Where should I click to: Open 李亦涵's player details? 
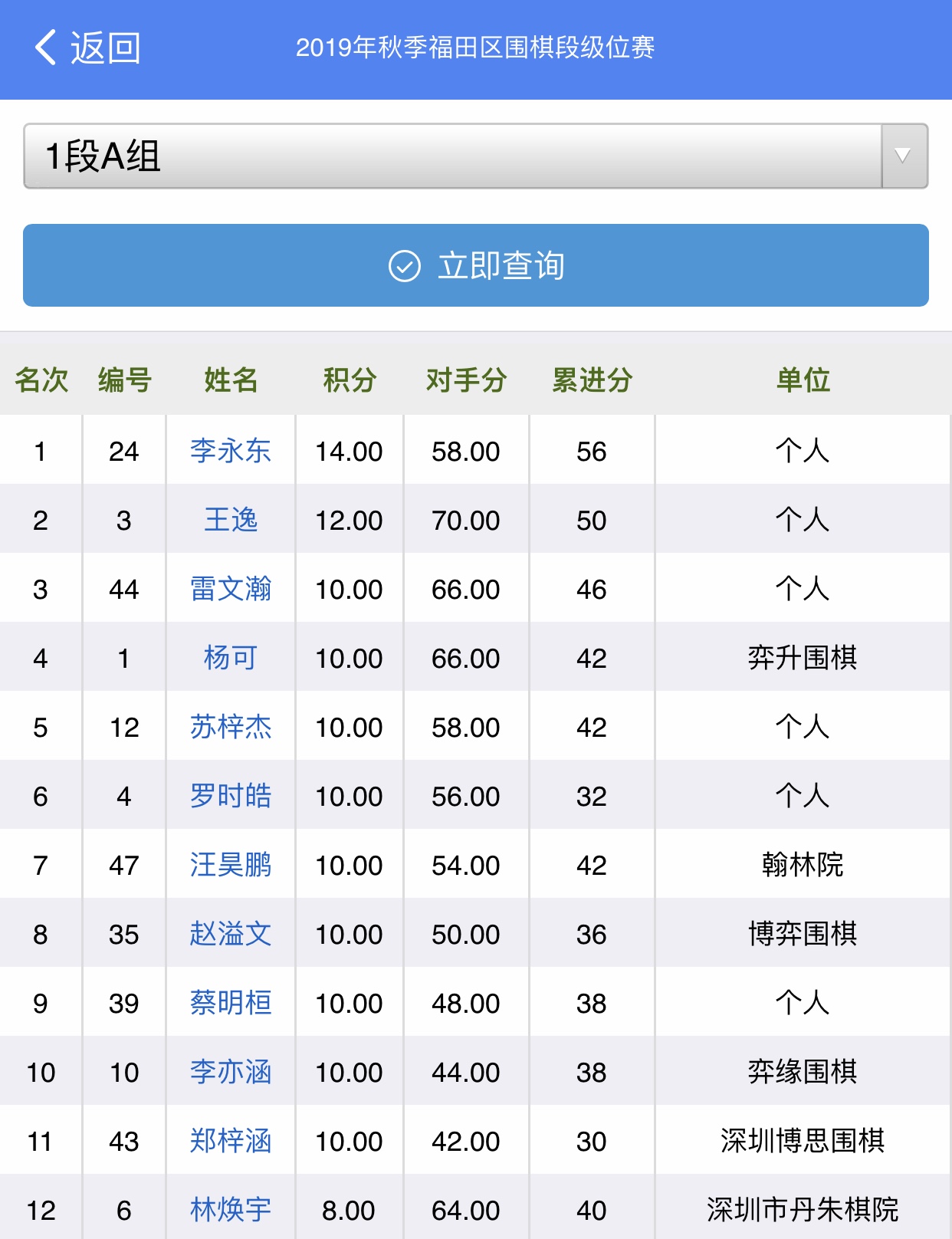[x=231, y=1072]
